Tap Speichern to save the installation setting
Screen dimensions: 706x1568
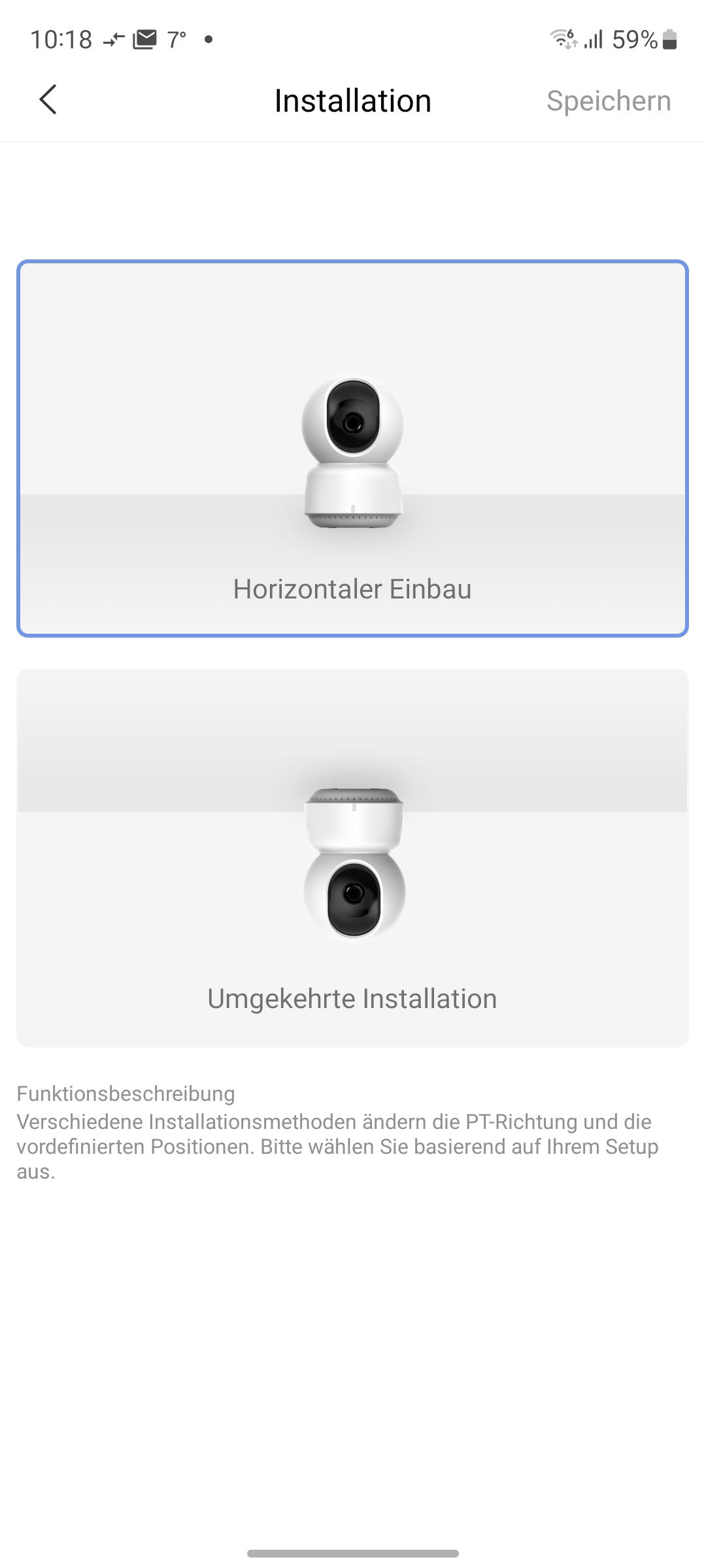pos(608,101)
